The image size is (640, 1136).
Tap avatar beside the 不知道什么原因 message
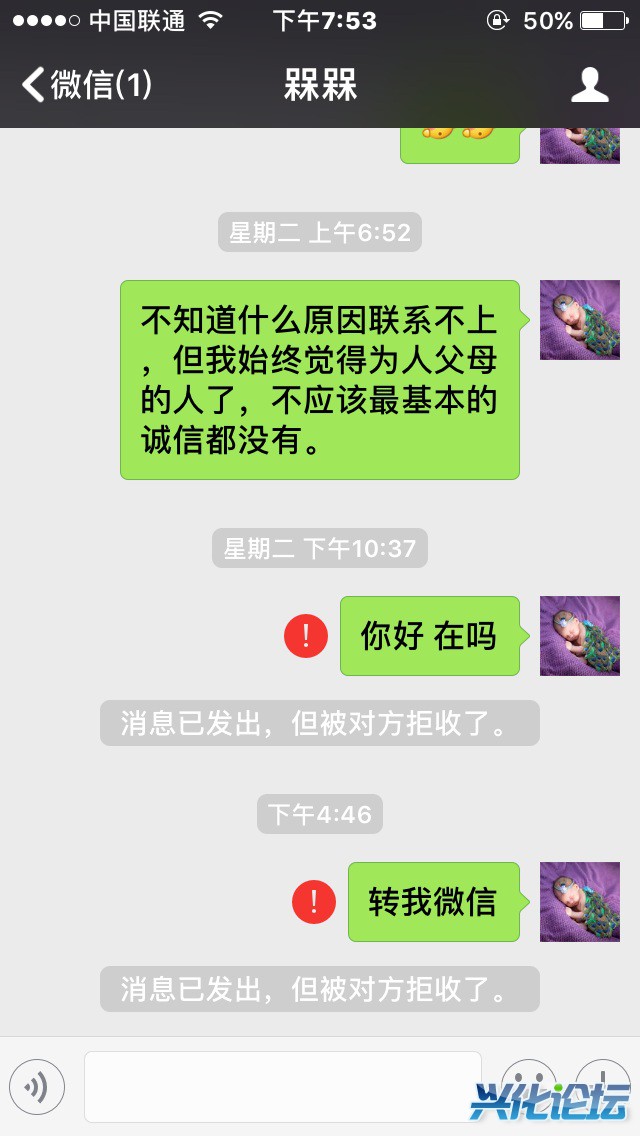coord(580,320)
